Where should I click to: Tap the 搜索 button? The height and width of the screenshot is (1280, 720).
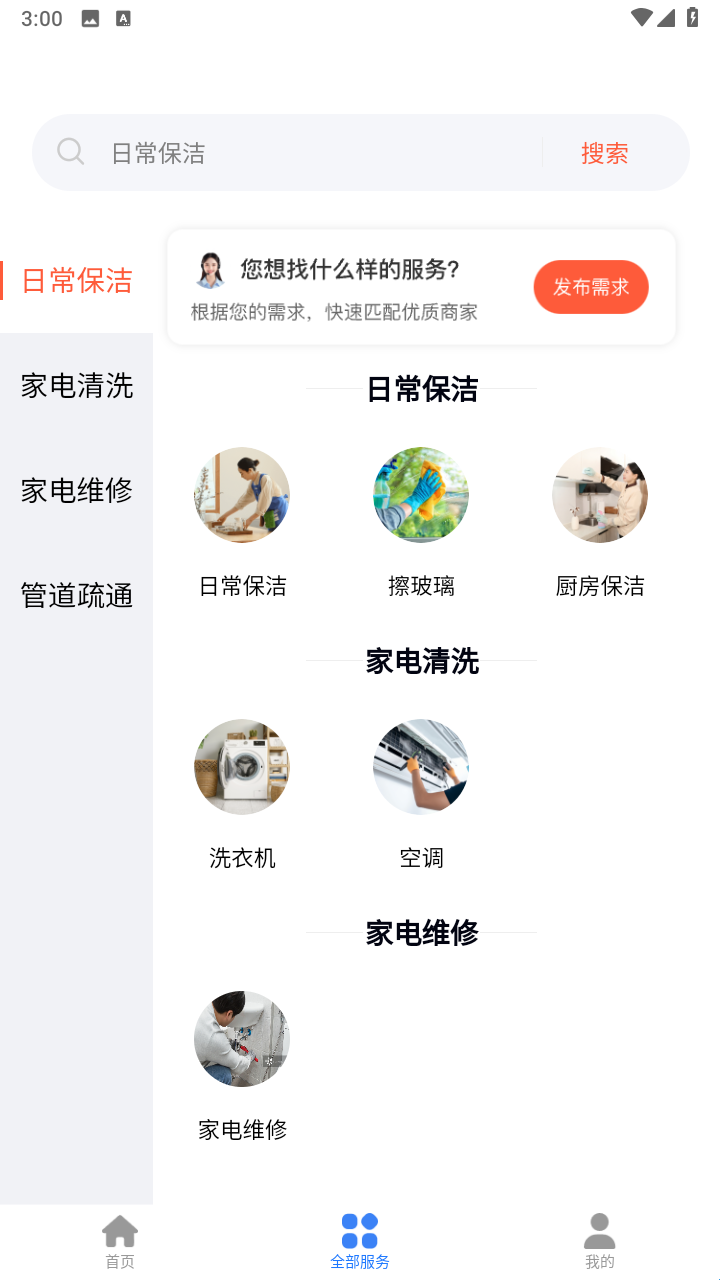coord(604,153)
